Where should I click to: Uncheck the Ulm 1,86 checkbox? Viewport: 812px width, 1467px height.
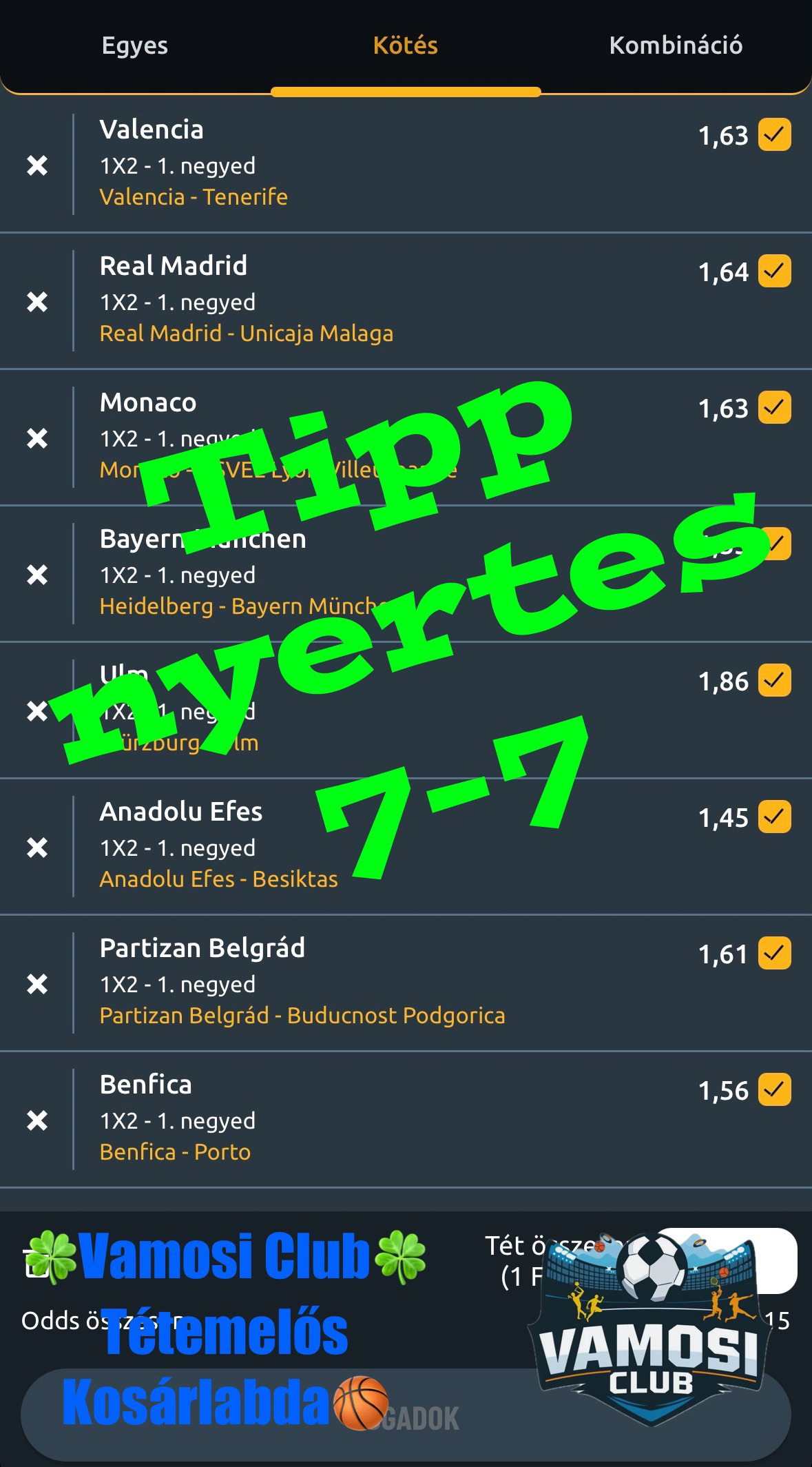[775, 680]
